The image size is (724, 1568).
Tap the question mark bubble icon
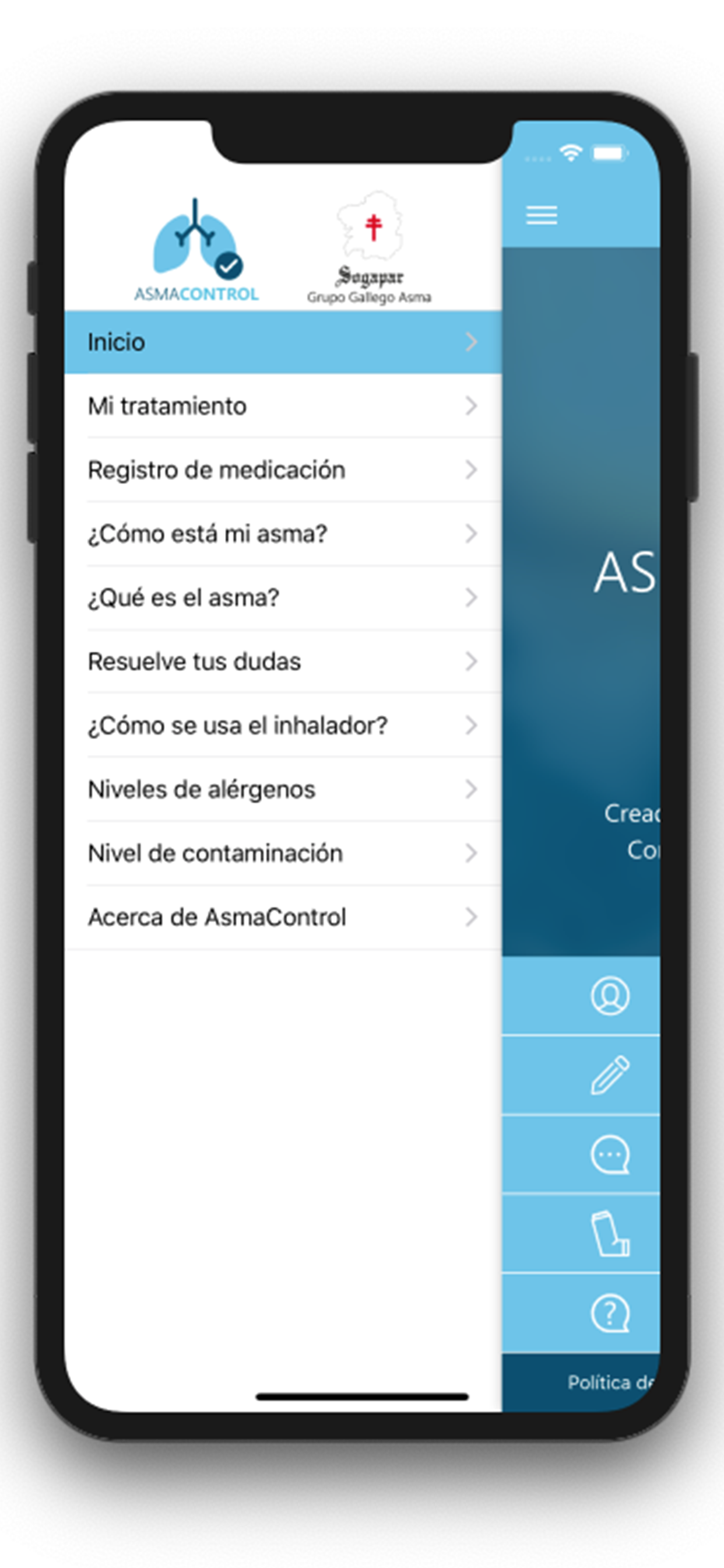coord(610,1314)
